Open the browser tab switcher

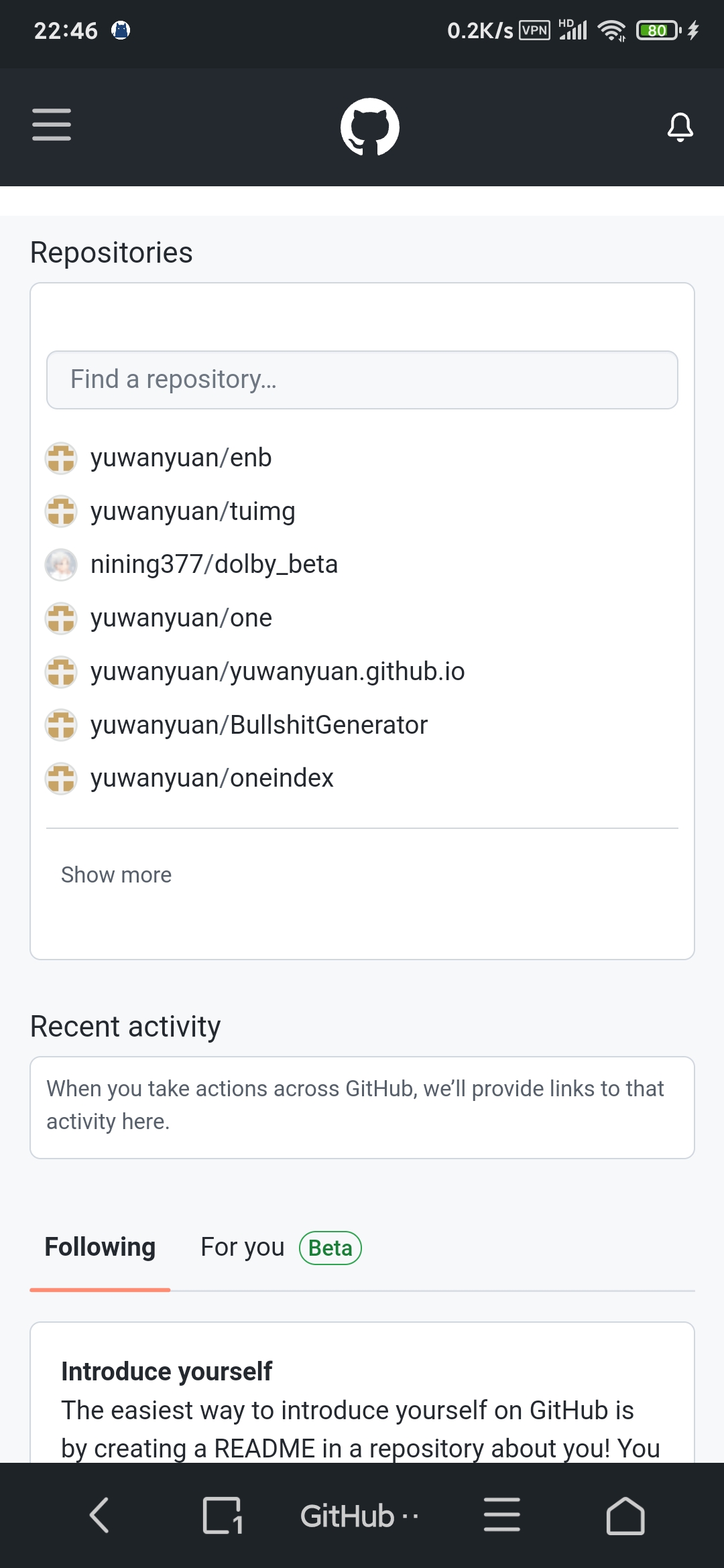coord(221,1515)
